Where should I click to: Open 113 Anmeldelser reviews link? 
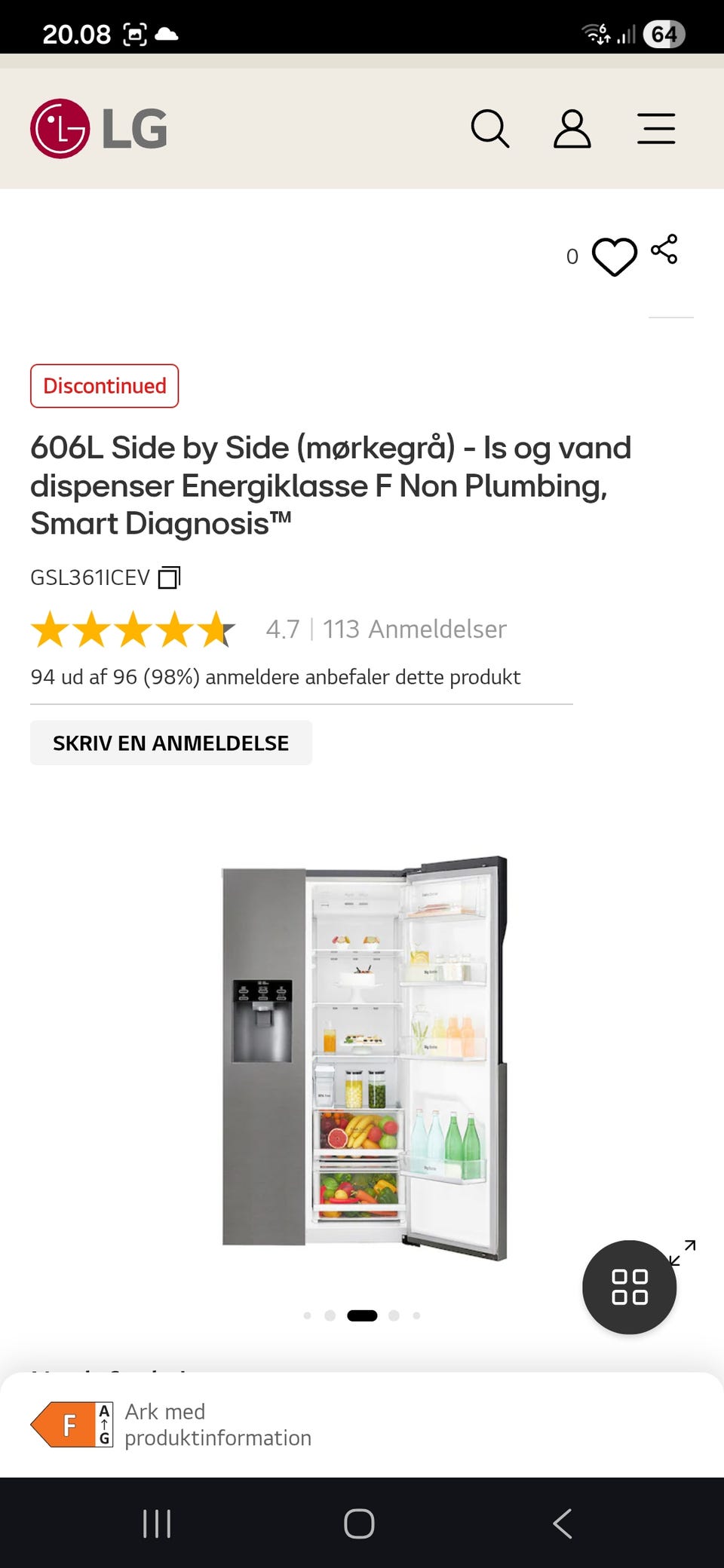pos(415,629)
